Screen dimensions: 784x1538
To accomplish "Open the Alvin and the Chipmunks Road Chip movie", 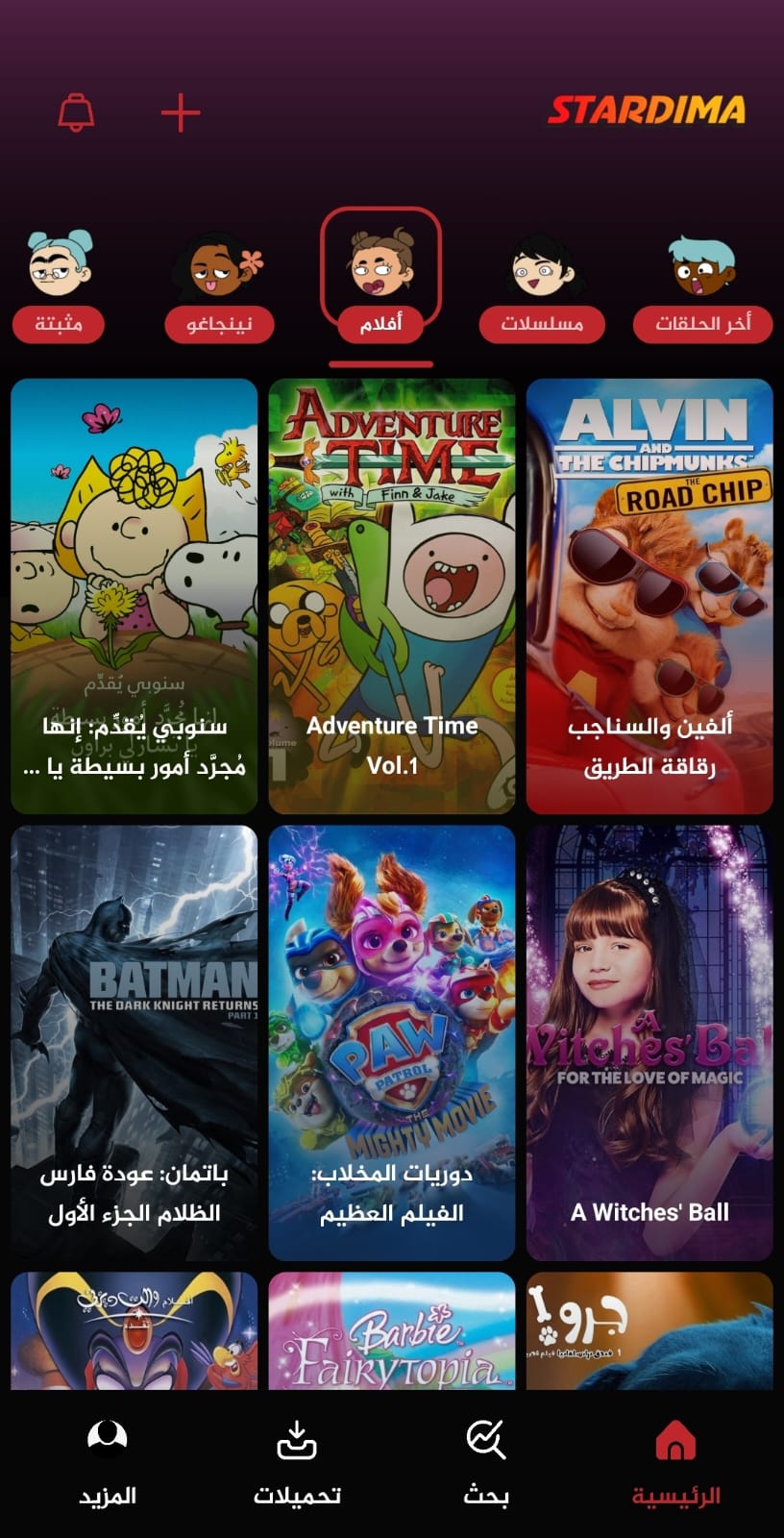I will pos(649,596).
